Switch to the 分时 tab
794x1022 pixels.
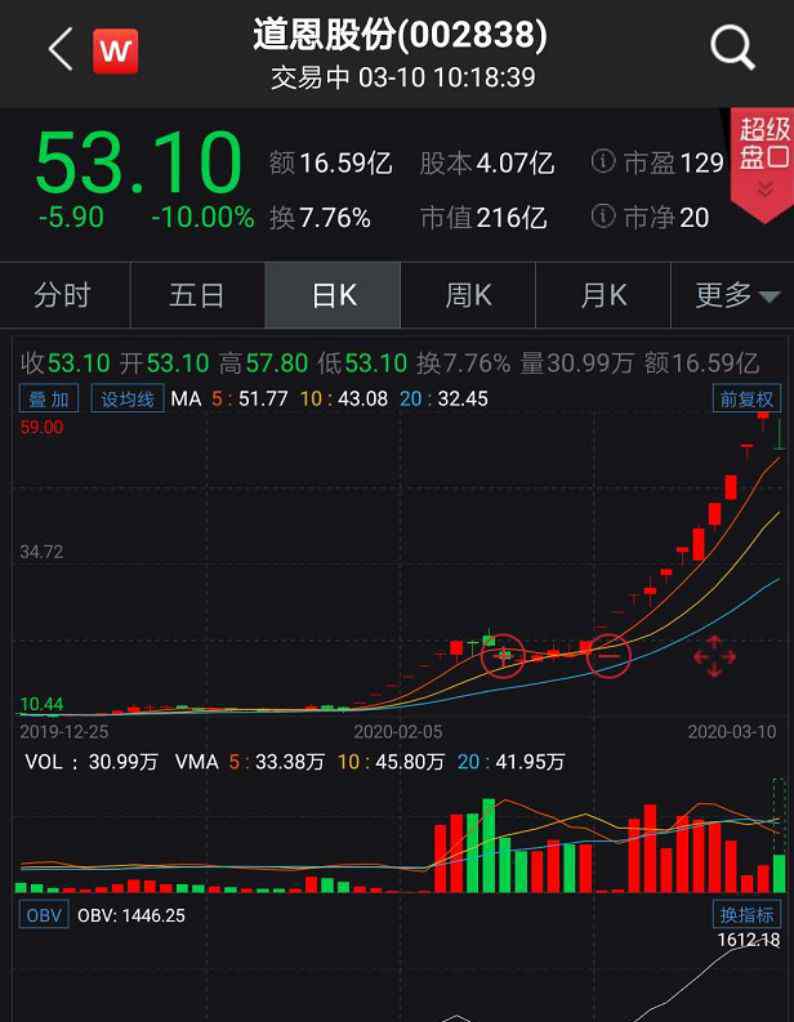click(63, 295)
